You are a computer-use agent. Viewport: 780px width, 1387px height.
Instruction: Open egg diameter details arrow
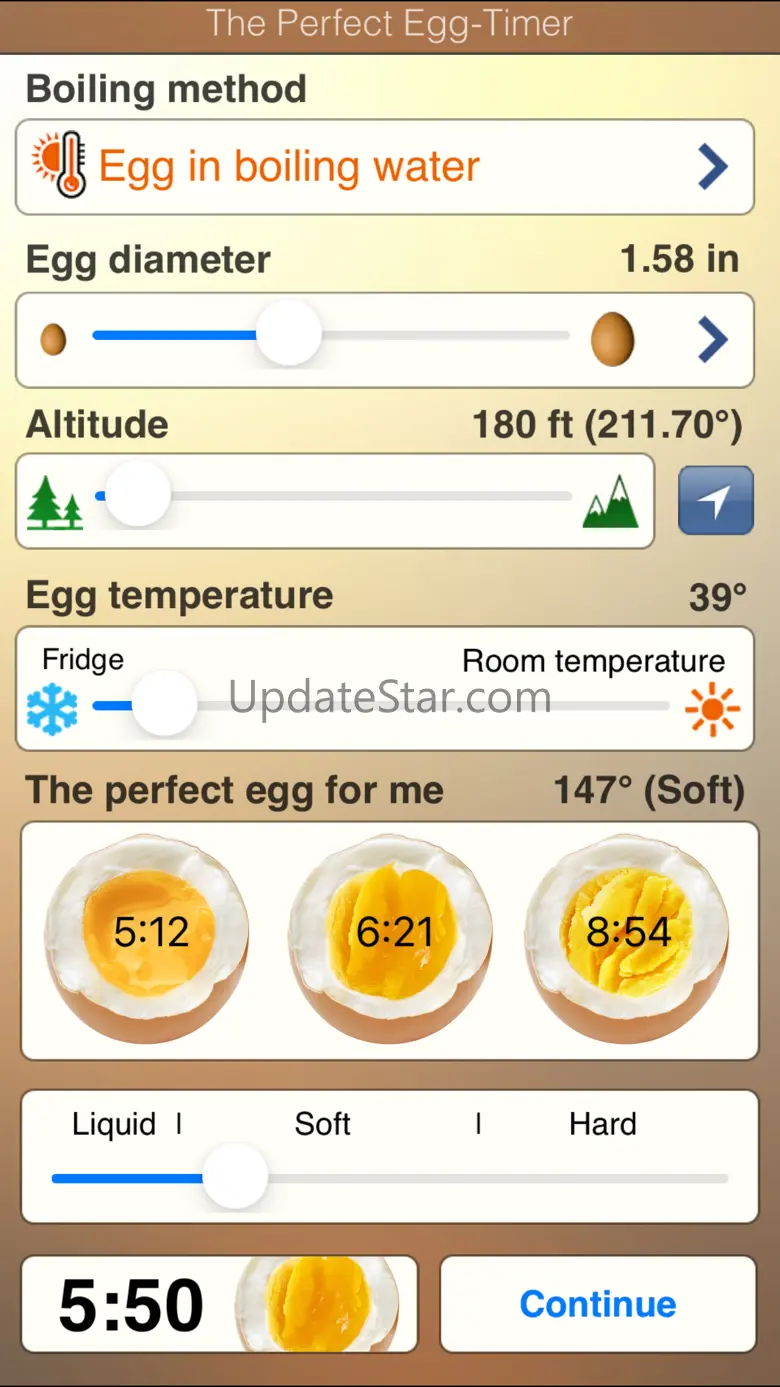712,340
